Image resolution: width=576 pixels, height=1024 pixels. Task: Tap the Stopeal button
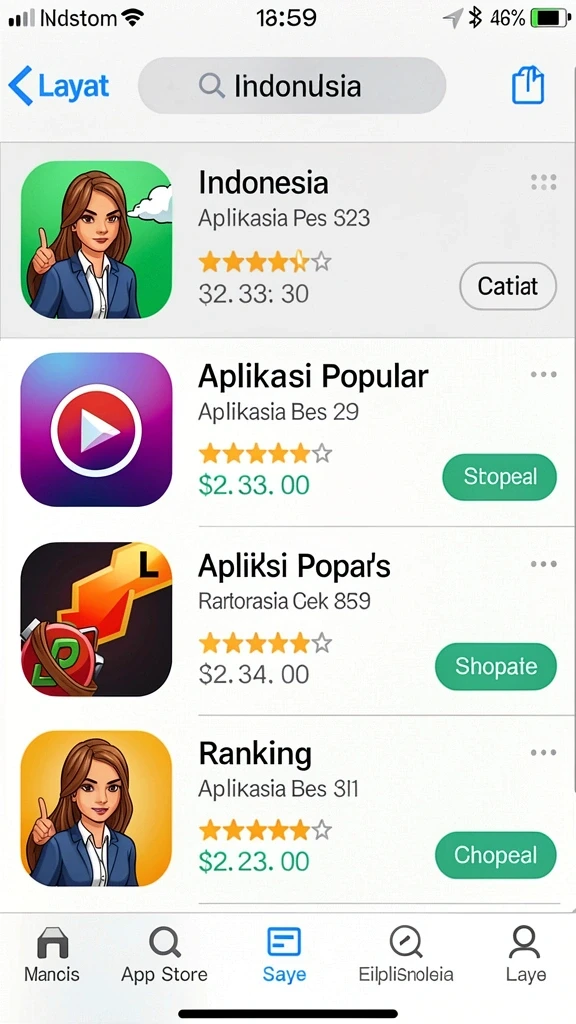[x=500, y=477]
